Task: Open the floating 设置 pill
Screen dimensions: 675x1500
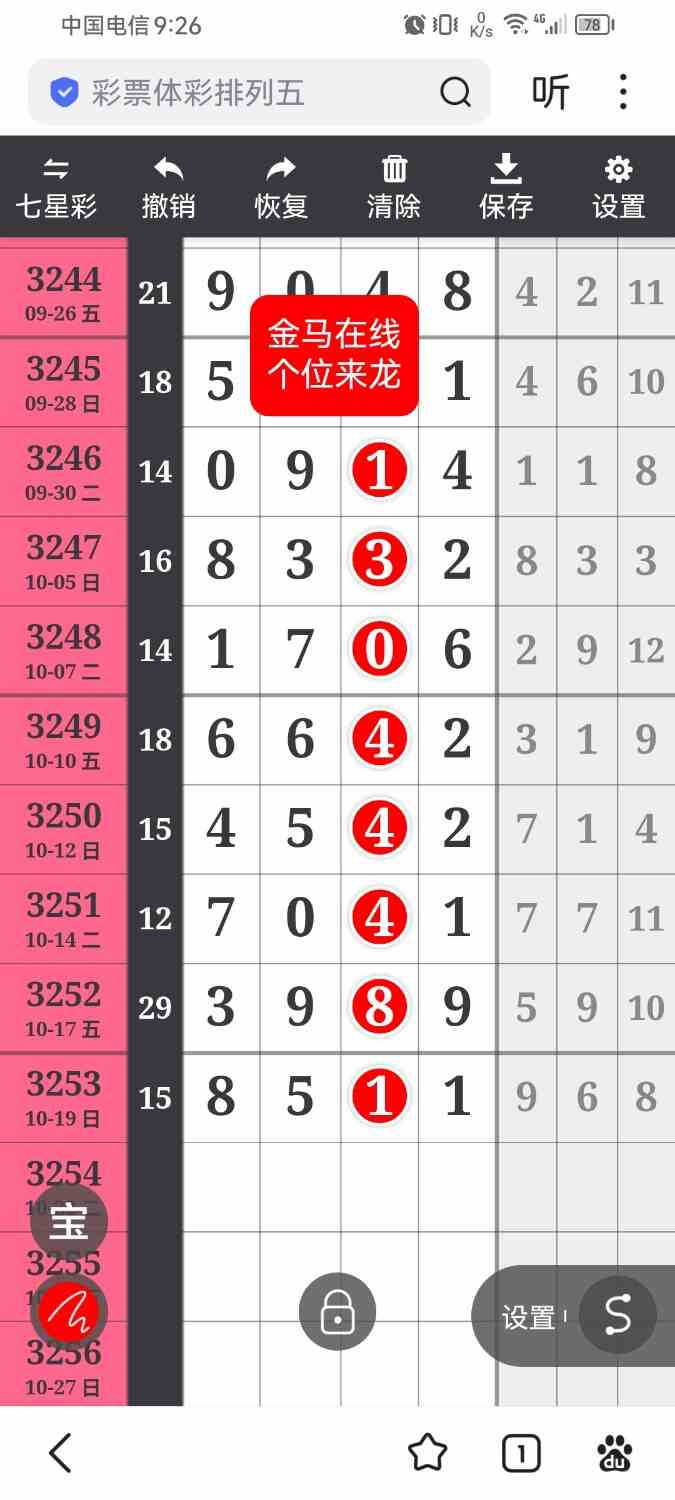Action: pyautogui.click(x=528, y=1317)
